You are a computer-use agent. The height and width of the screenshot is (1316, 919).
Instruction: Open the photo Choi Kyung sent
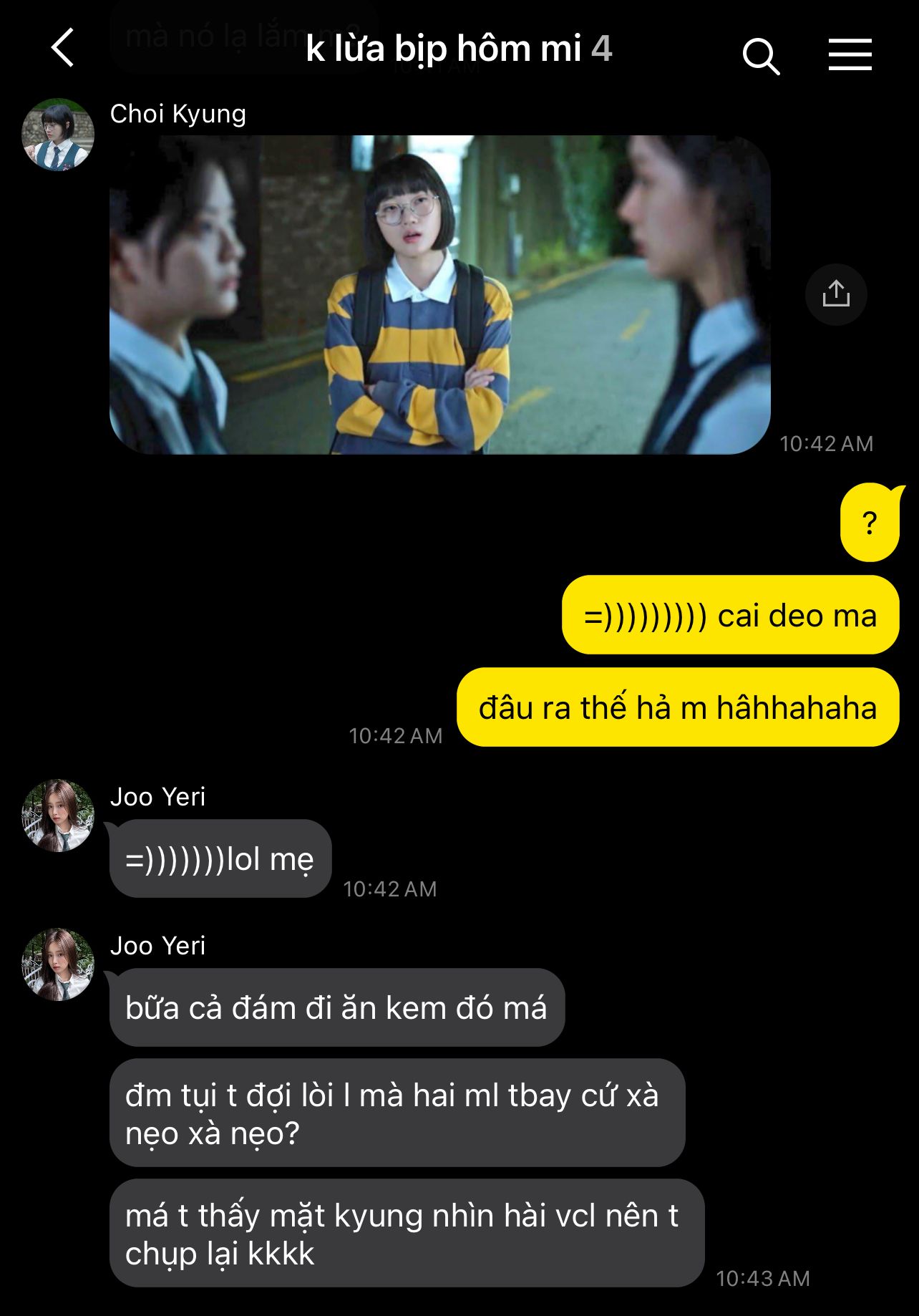pyautogui.click(x=439, y=294)
